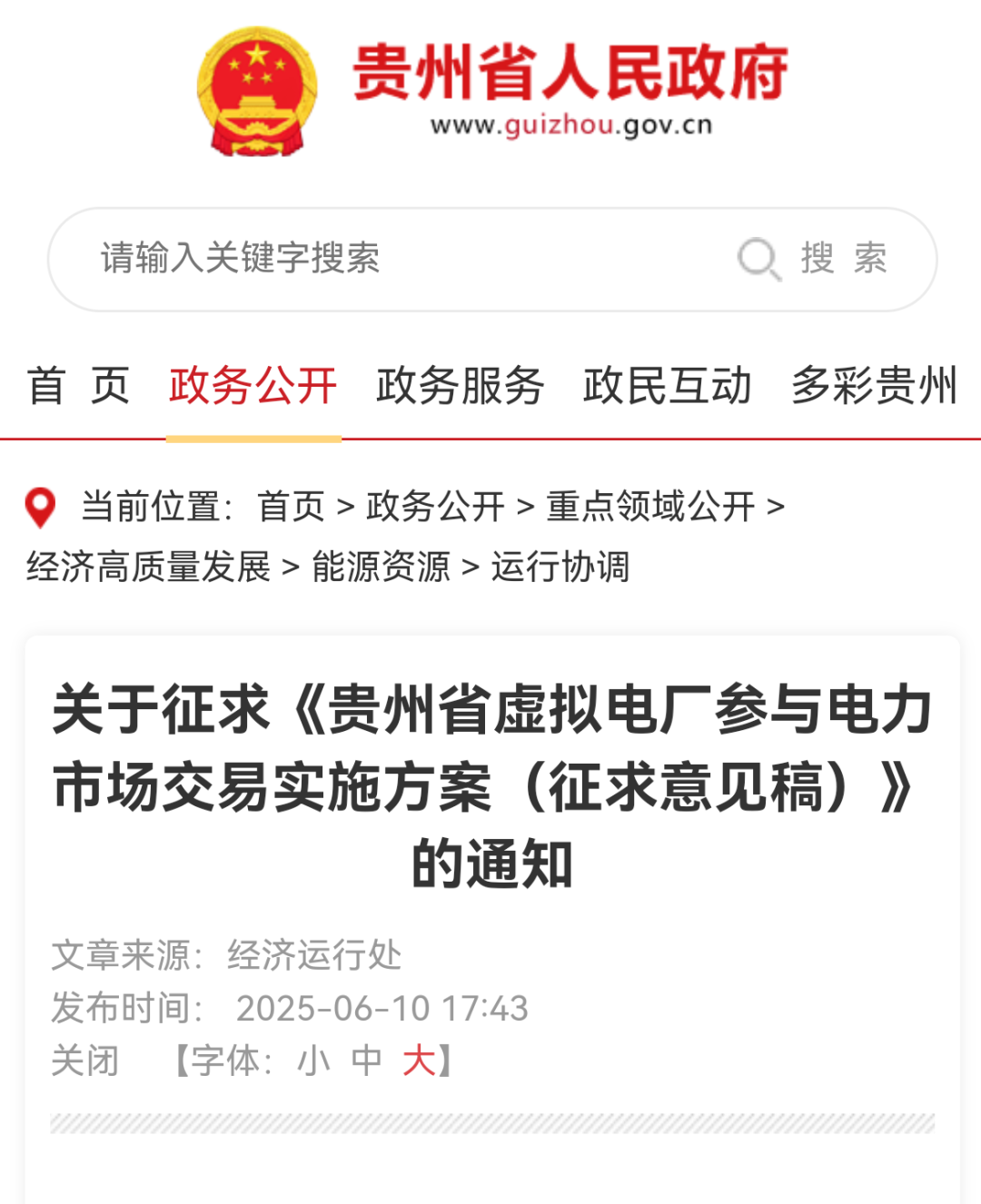Image resolution: width=981 pixels, height=1204 pixels.
Task: Open 首页 in the breadcrumb
Action: [x=291, y=507]
